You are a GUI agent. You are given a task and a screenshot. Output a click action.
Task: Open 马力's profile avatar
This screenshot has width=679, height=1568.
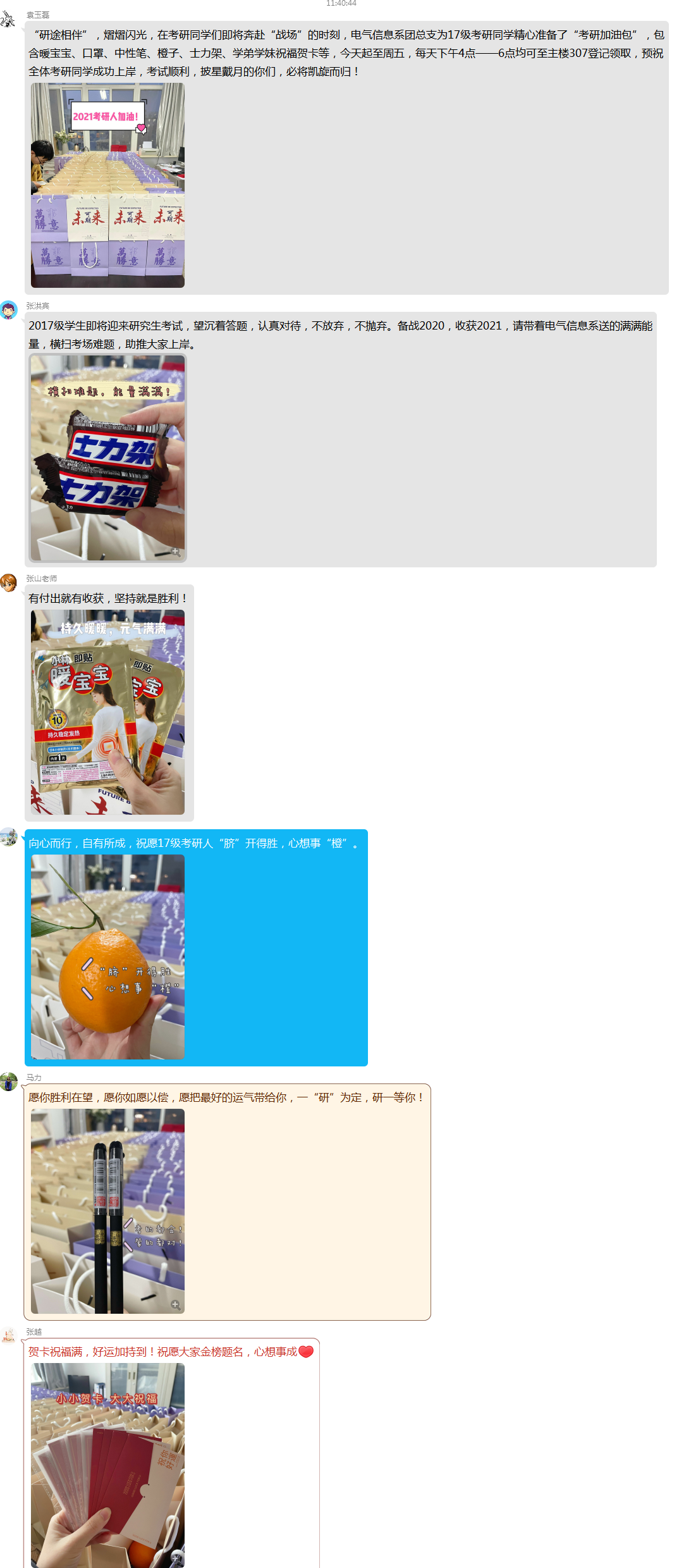[8, 1082]
